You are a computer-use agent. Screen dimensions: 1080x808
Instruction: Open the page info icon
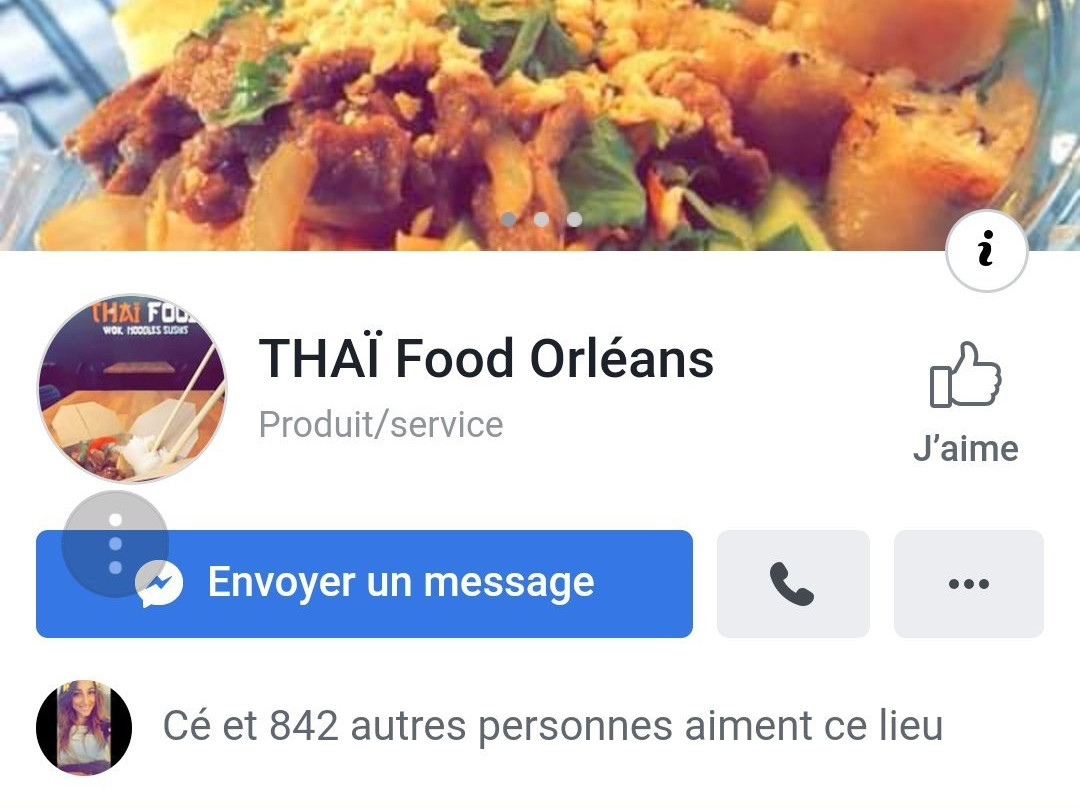[986, 251]
